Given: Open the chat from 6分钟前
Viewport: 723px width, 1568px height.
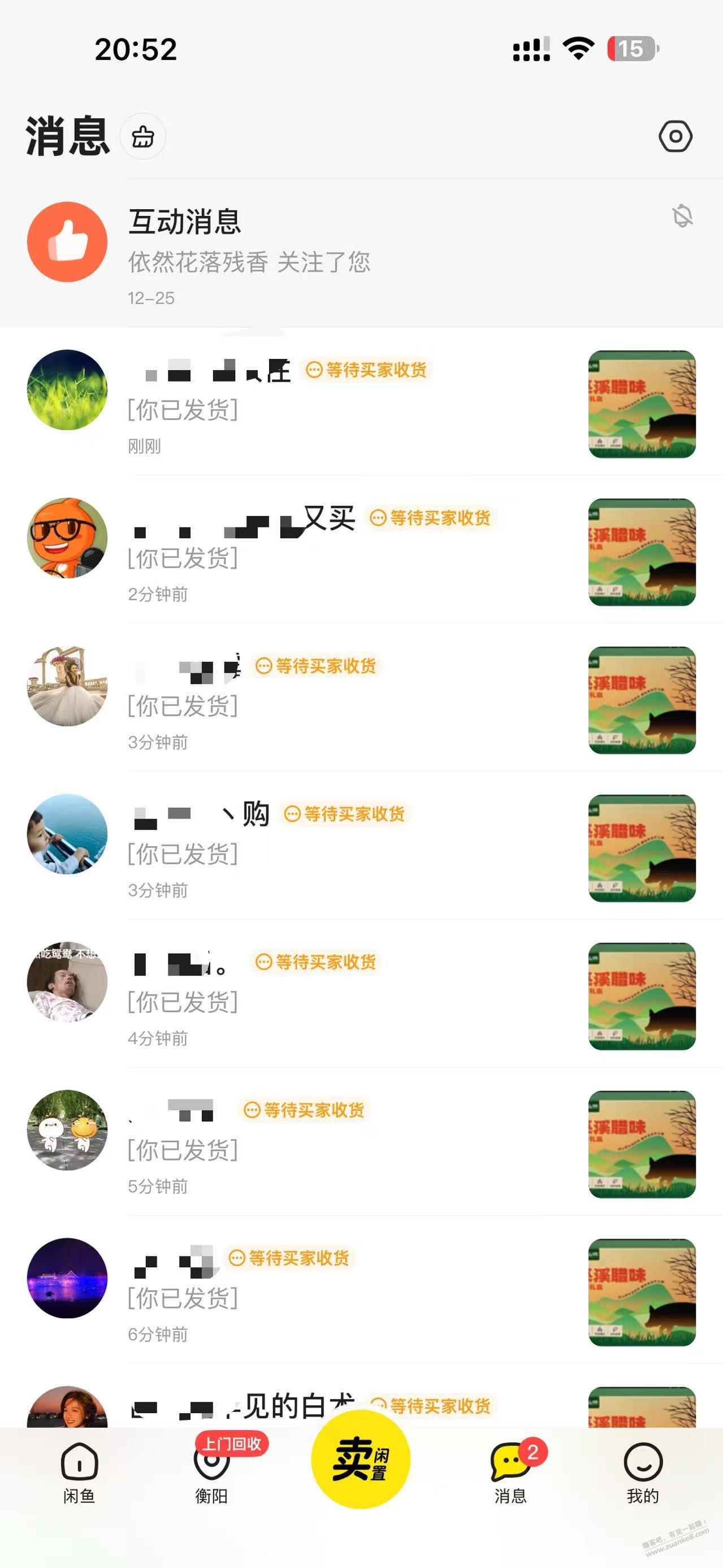Looking at the screenshot, I should (341, 1292).
